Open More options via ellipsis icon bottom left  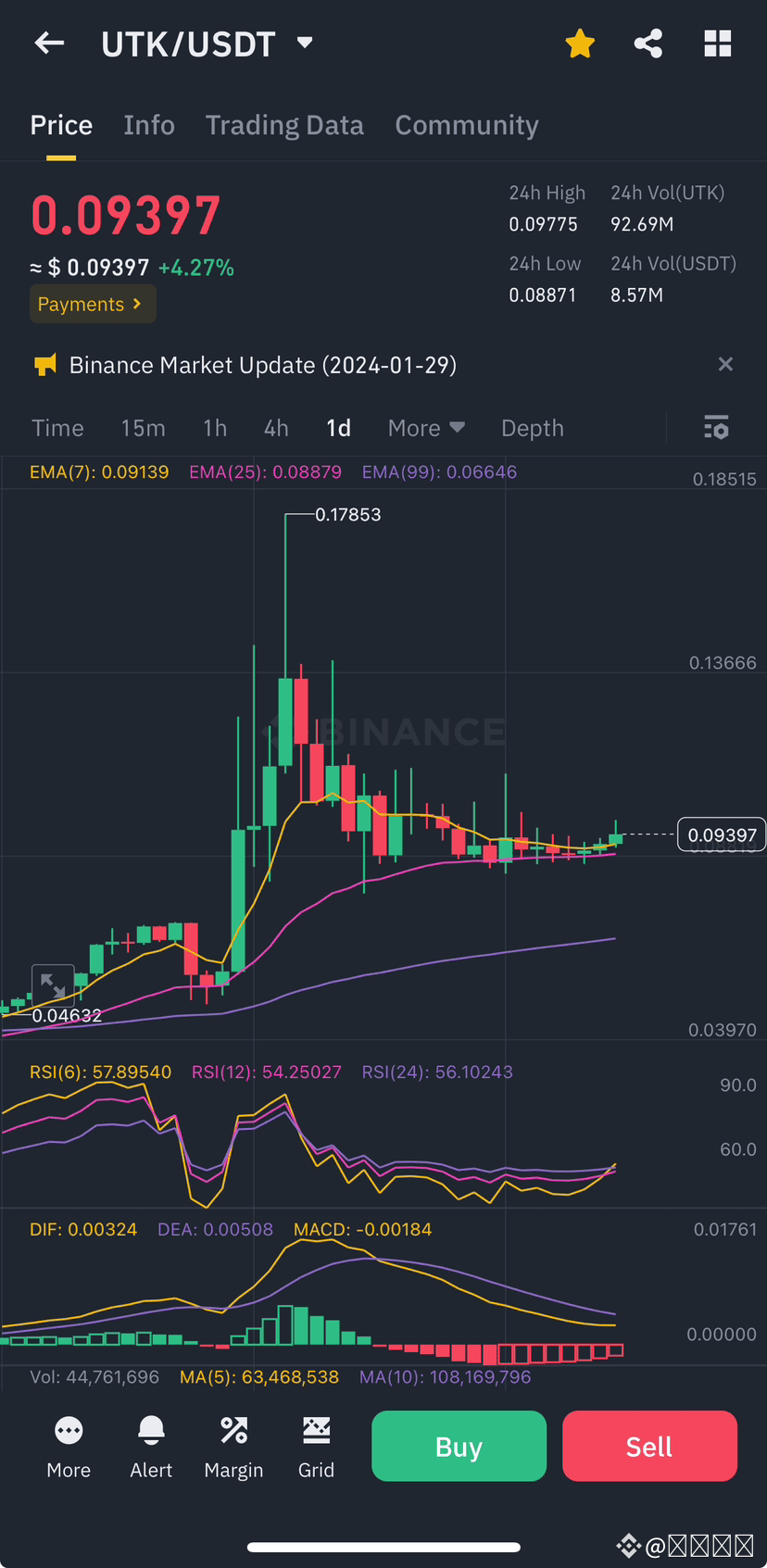point(68,1447)
